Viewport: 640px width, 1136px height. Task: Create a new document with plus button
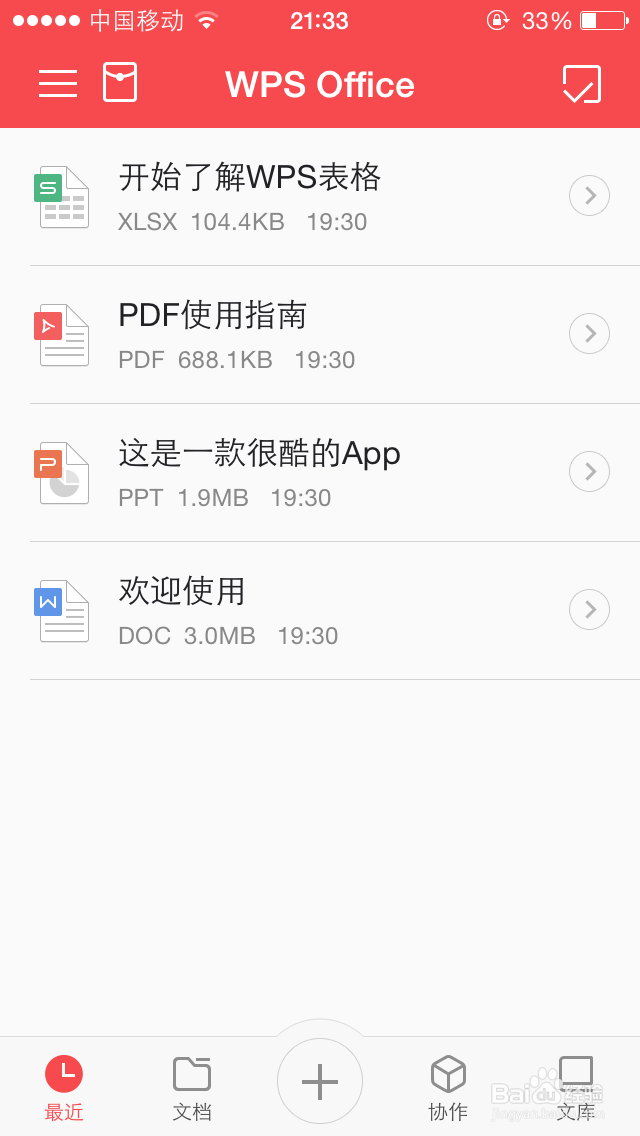pyautogui.click(x=320, y=1081)
